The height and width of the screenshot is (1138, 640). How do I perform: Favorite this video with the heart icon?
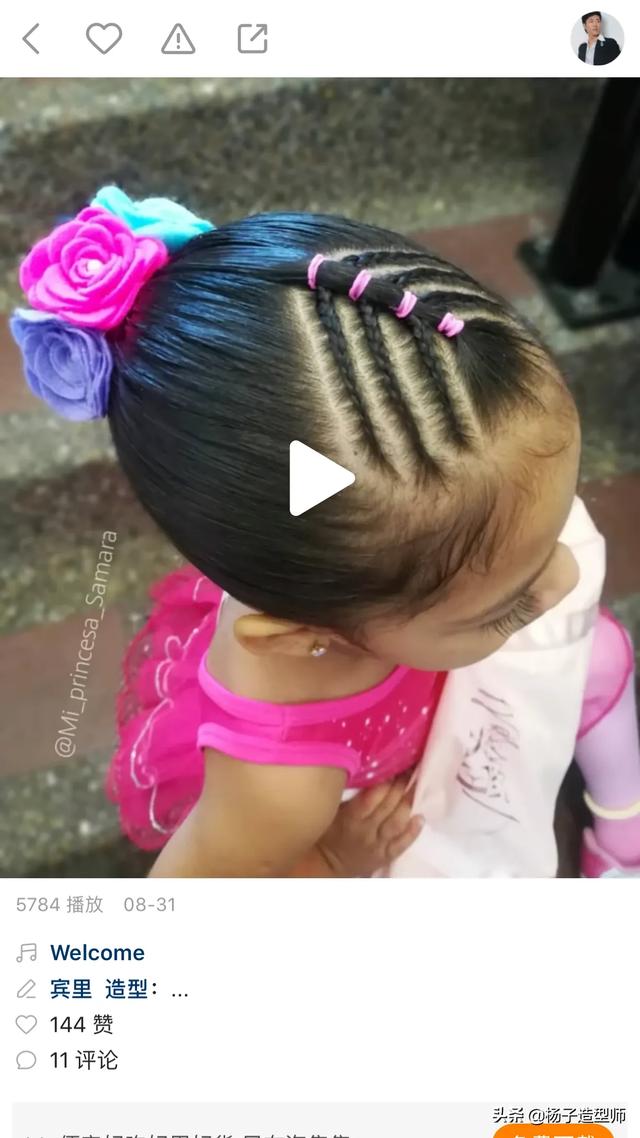click(103, 39)
